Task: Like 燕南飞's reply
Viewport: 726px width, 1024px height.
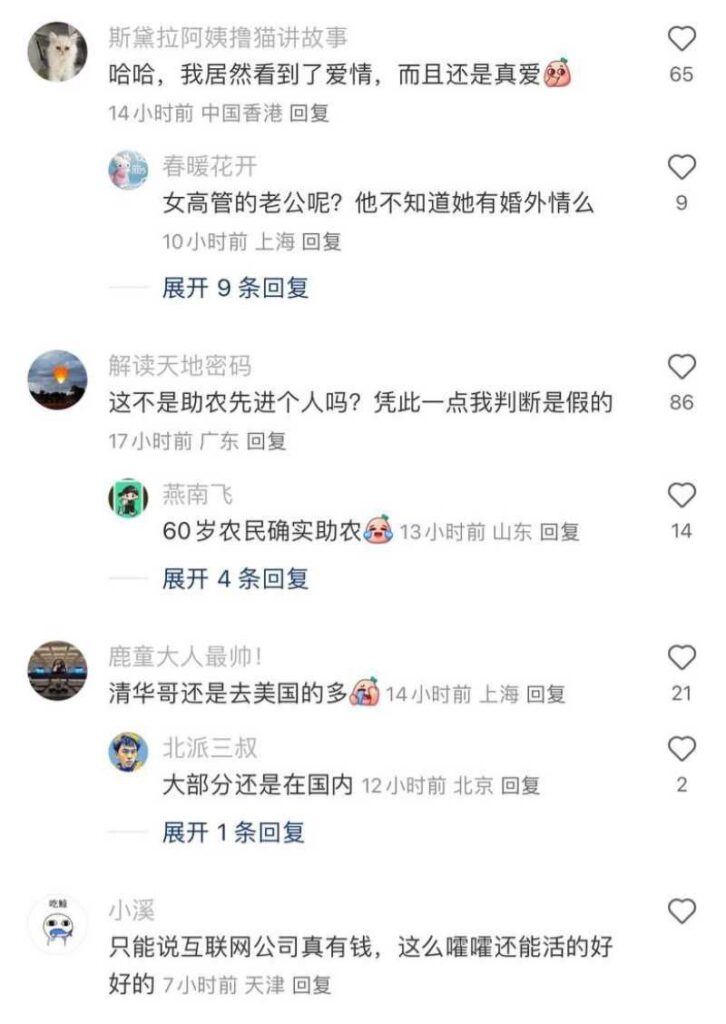Action: coord(681,496)
